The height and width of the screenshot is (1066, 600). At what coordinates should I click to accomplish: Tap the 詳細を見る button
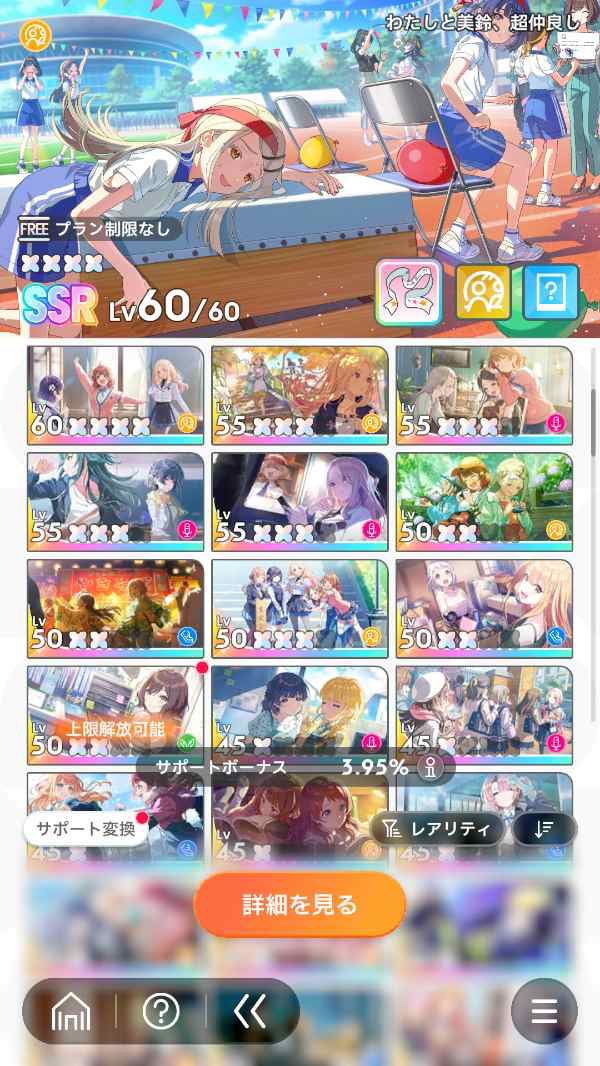click(300, 905)
